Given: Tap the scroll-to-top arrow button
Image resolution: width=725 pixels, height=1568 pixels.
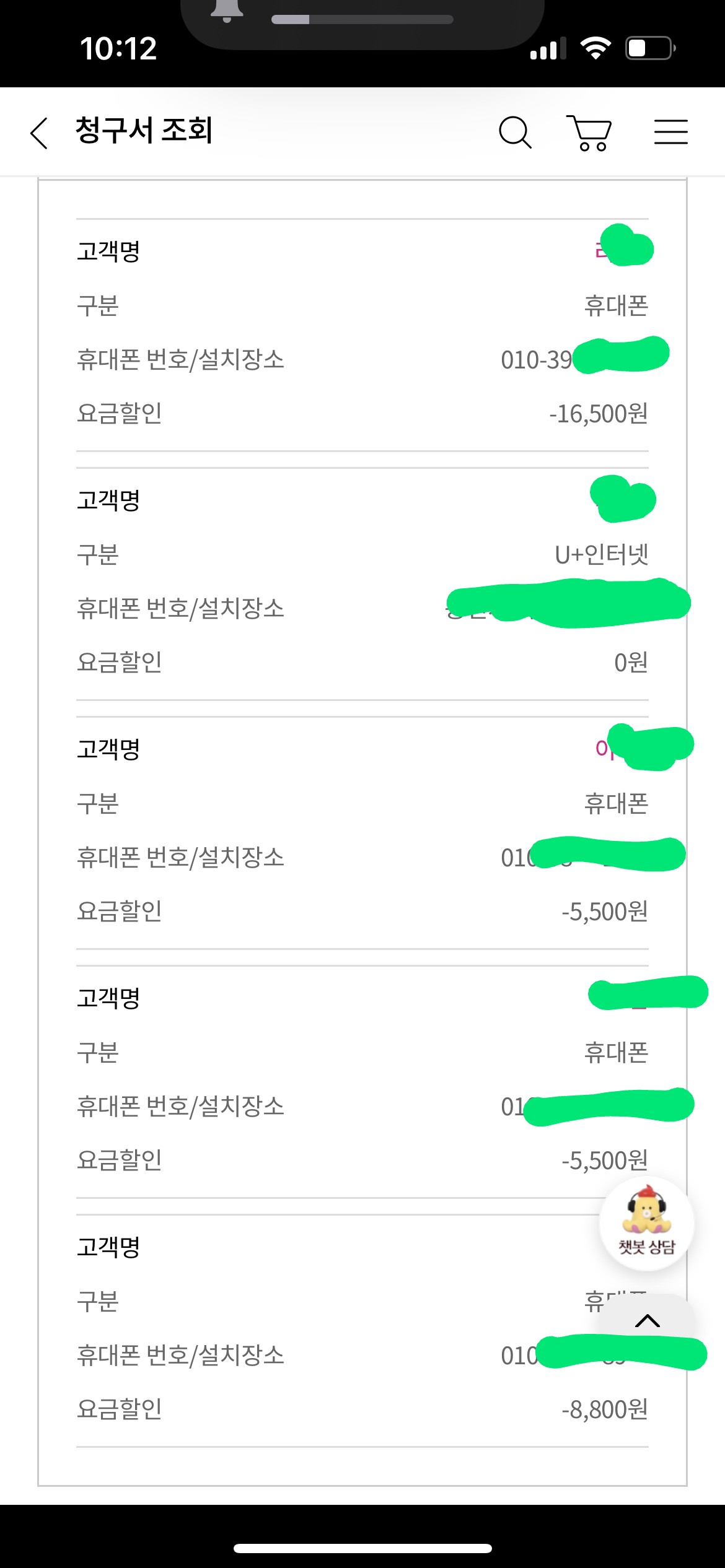Looking at the screenshot, I should point(647,1320).
